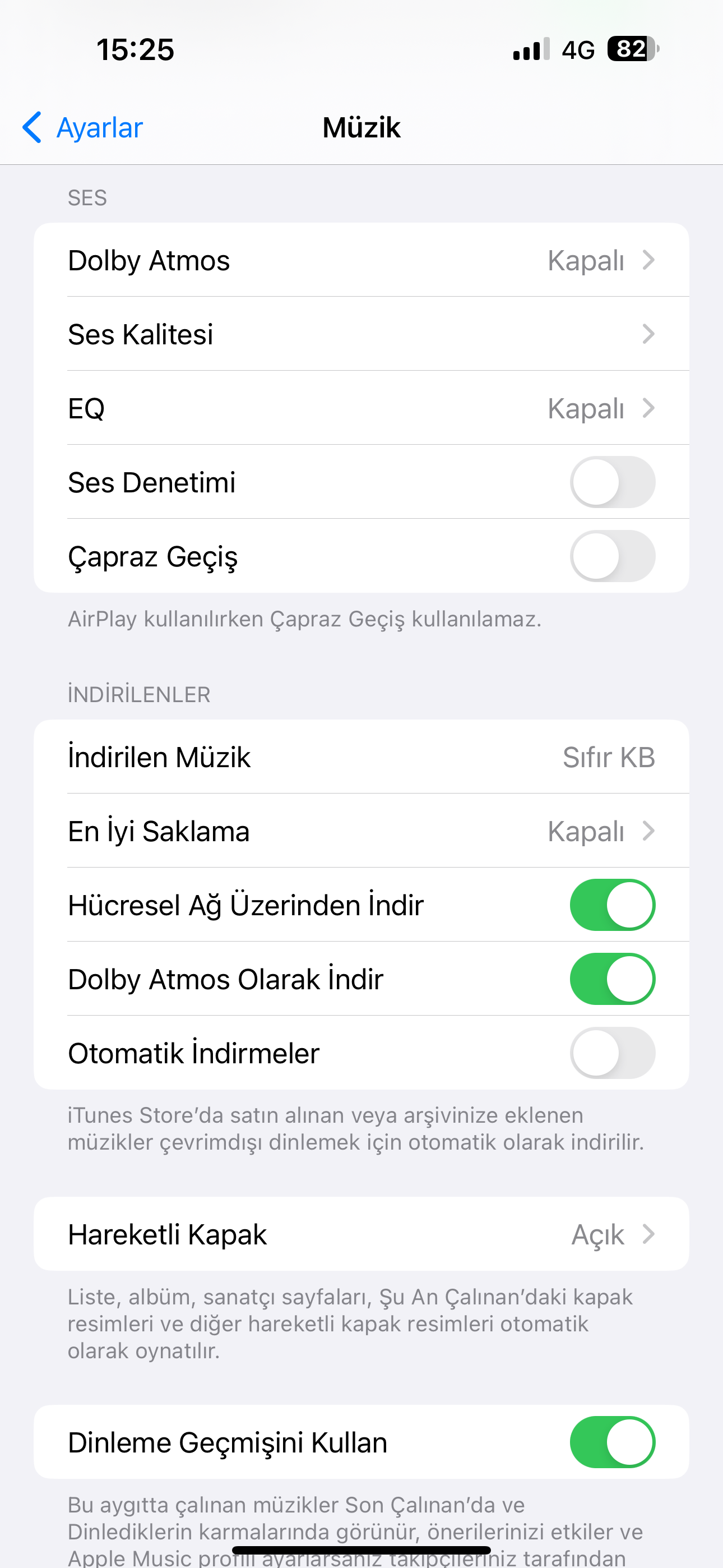Go back to Ayarlar
Viewport: 723px width, 1568px height.
pos(84,128)
